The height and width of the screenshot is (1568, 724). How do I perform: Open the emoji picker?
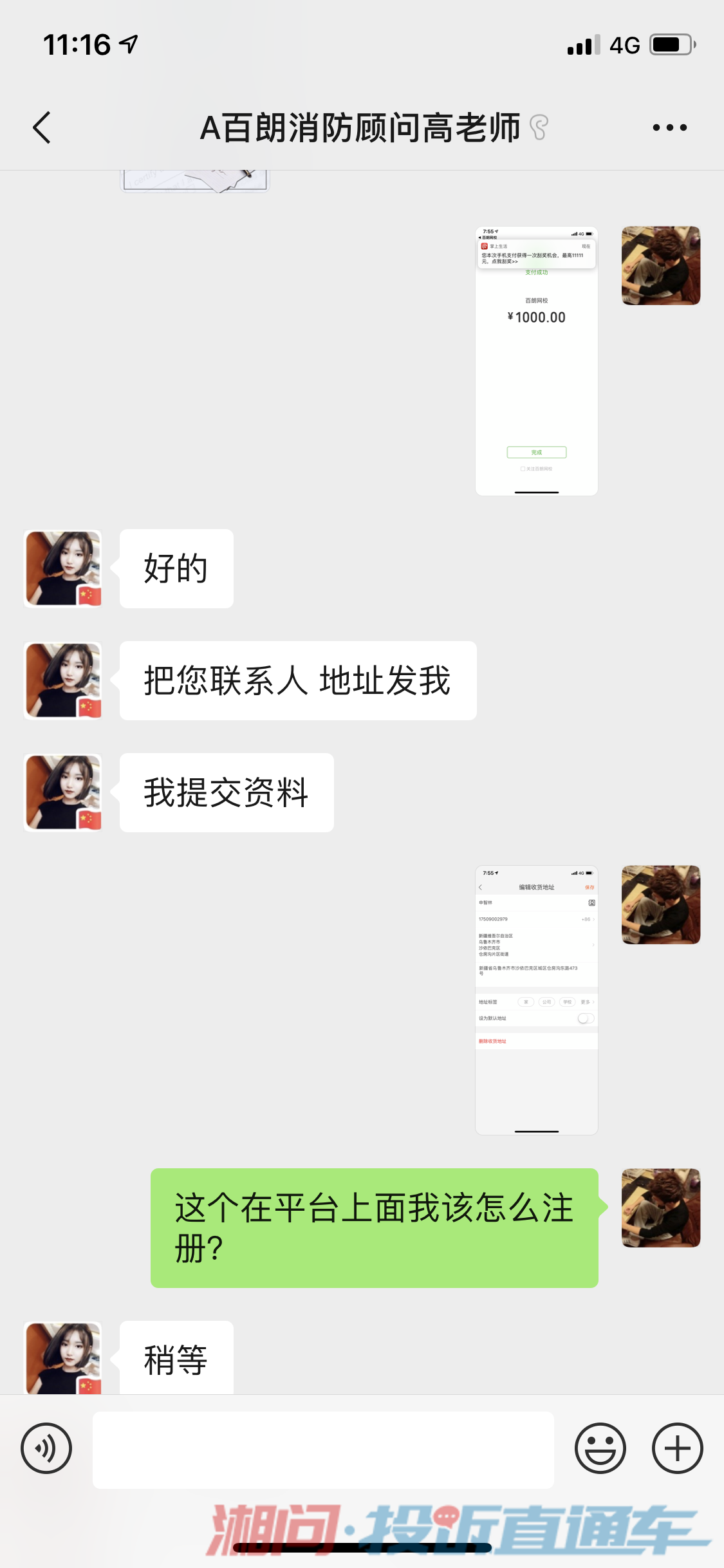tap(600, 1448)
